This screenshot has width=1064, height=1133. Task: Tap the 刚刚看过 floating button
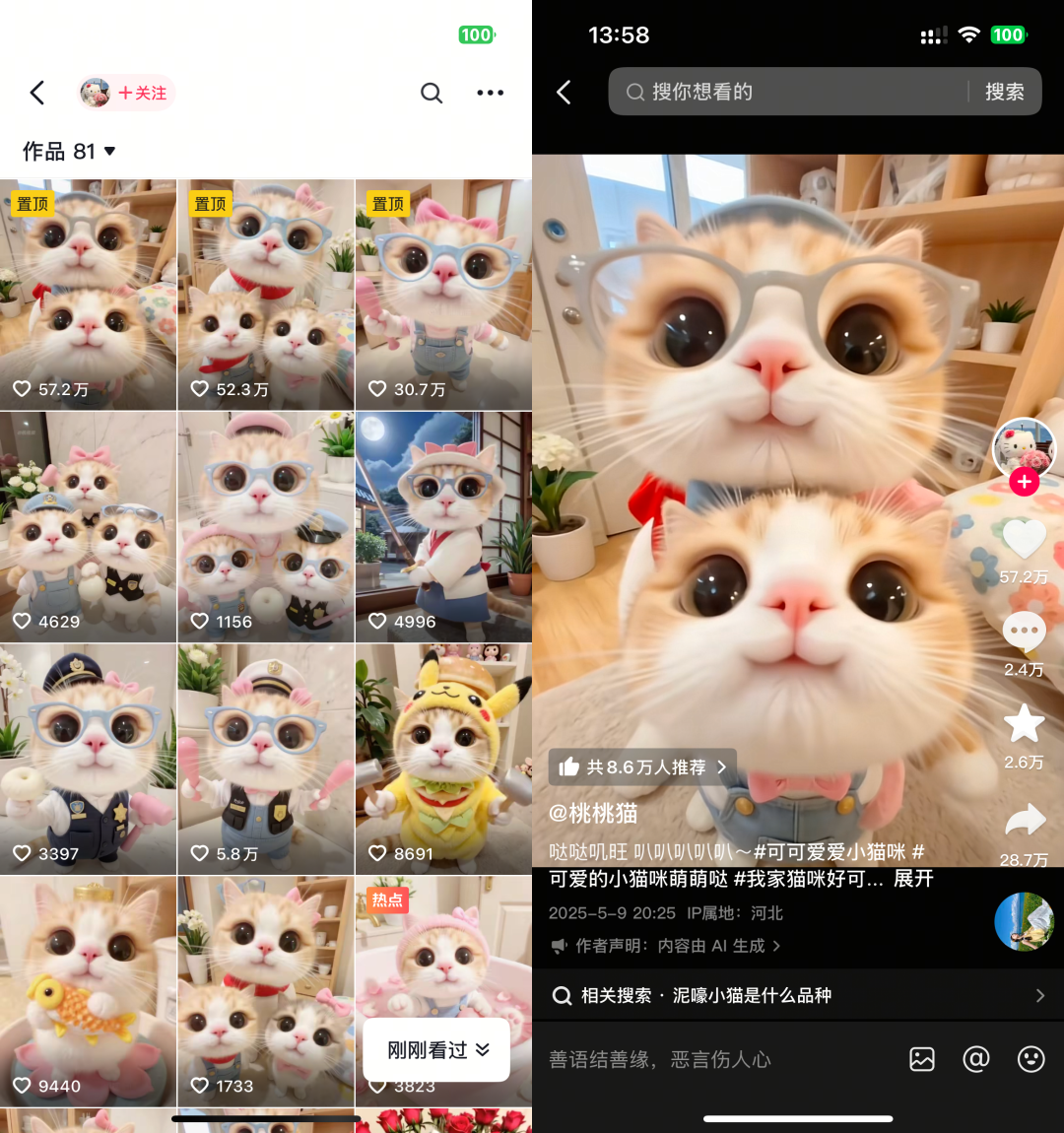point(436,1050)
